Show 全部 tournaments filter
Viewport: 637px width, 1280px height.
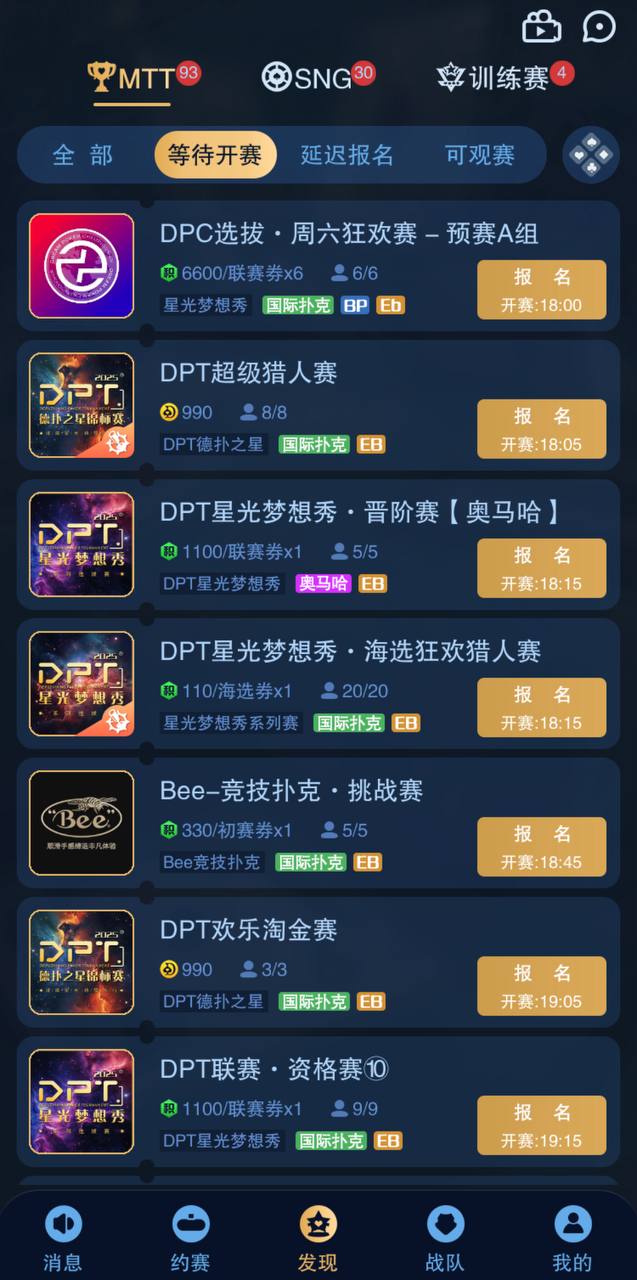(x=82, y=155)
